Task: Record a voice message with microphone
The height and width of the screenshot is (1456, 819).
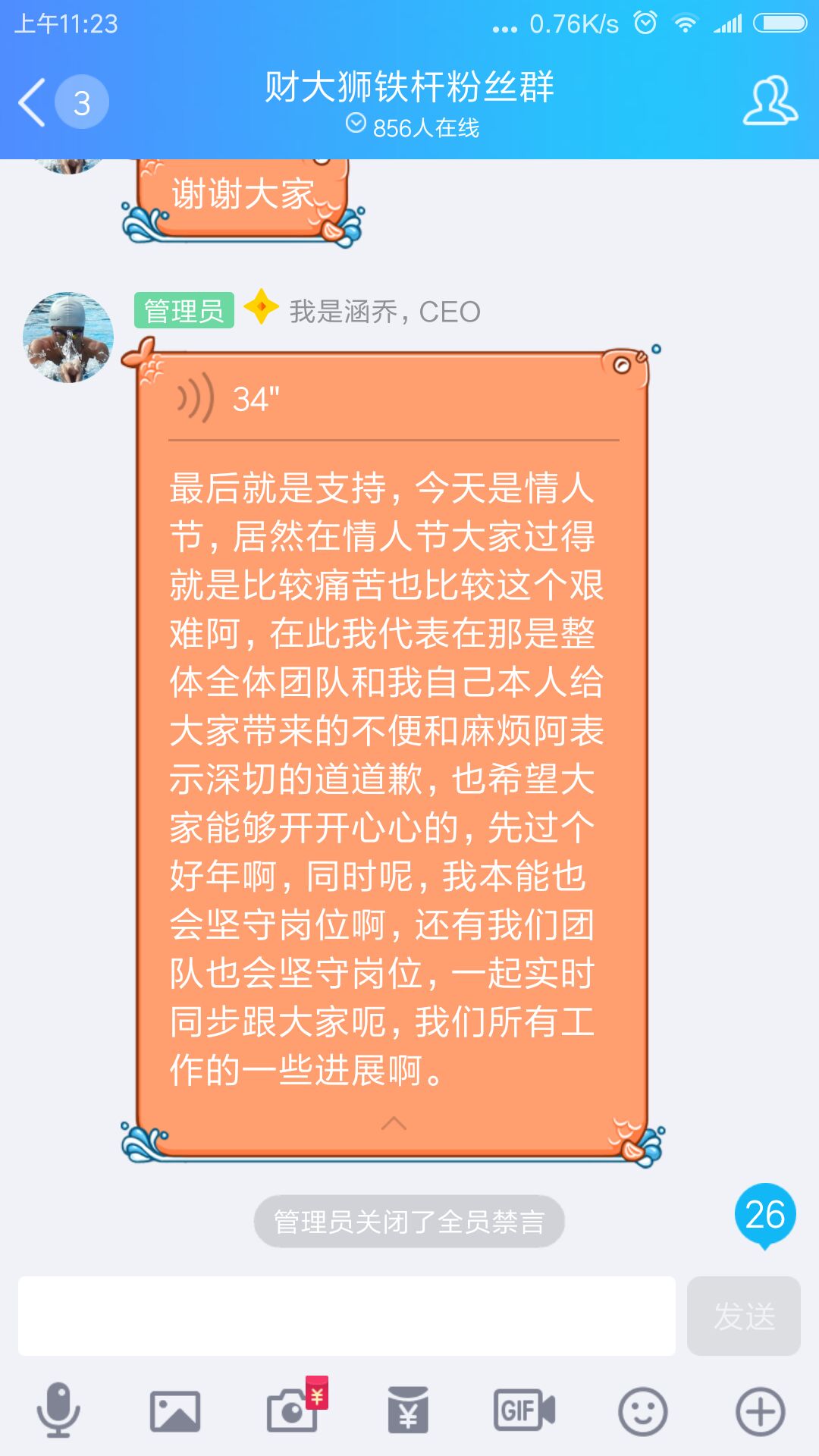Action: 58,1410
